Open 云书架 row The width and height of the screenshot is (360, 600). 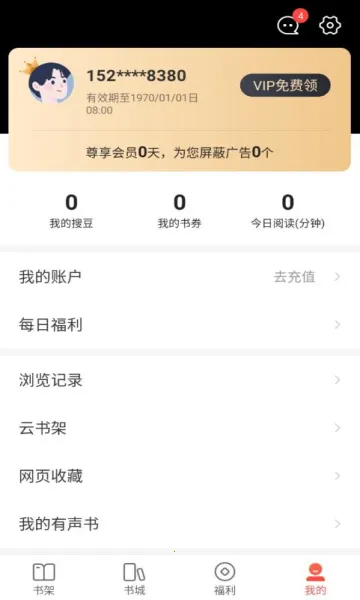pos(180,428)
